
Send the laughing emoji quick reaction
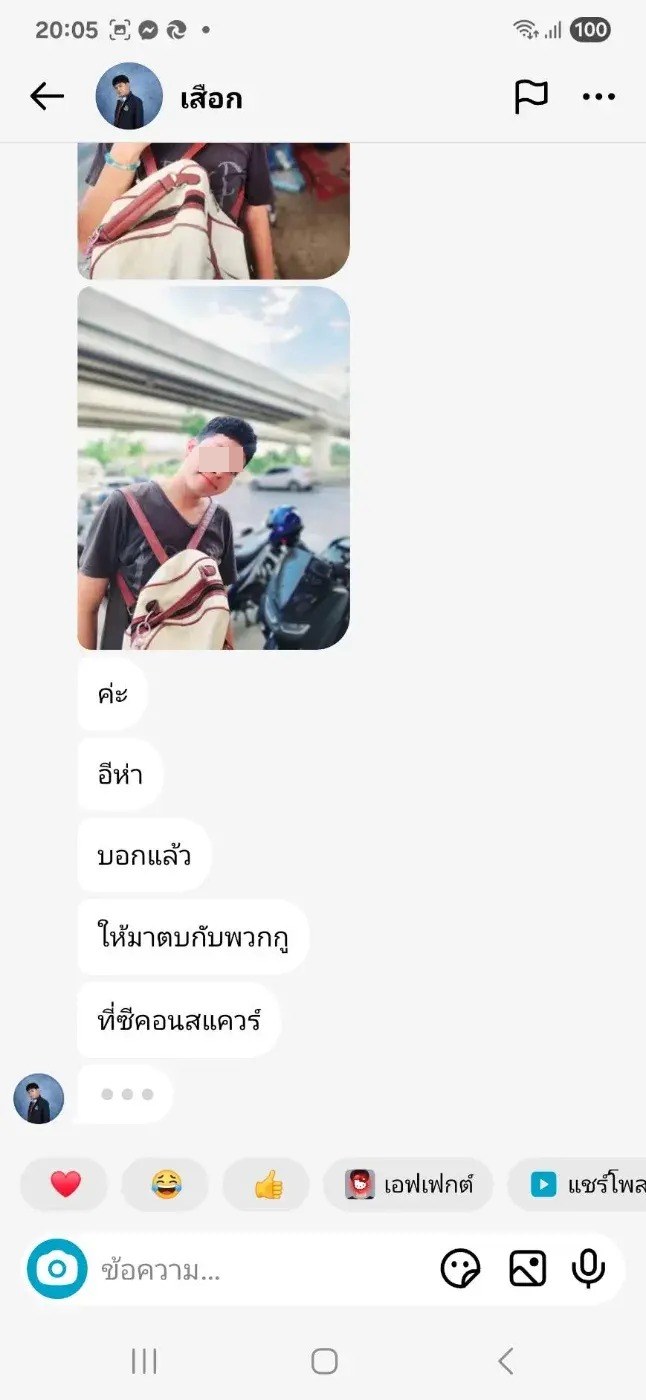pyautogui.click(x=165, y=1185)
